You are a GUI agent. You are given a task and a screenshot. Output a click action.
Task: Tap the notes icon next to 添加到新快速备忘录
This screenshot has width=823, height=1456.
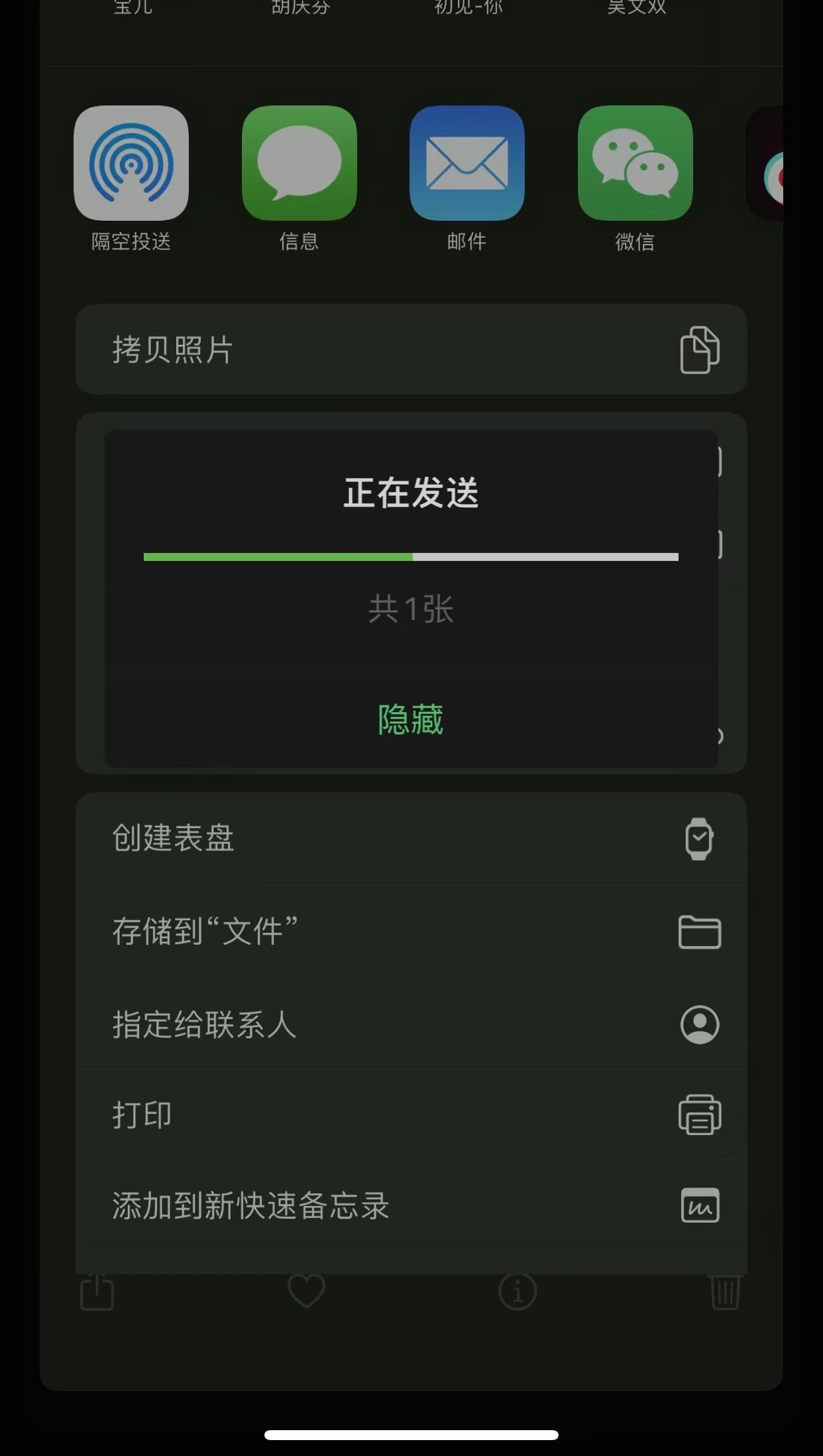coord(700,1206)
